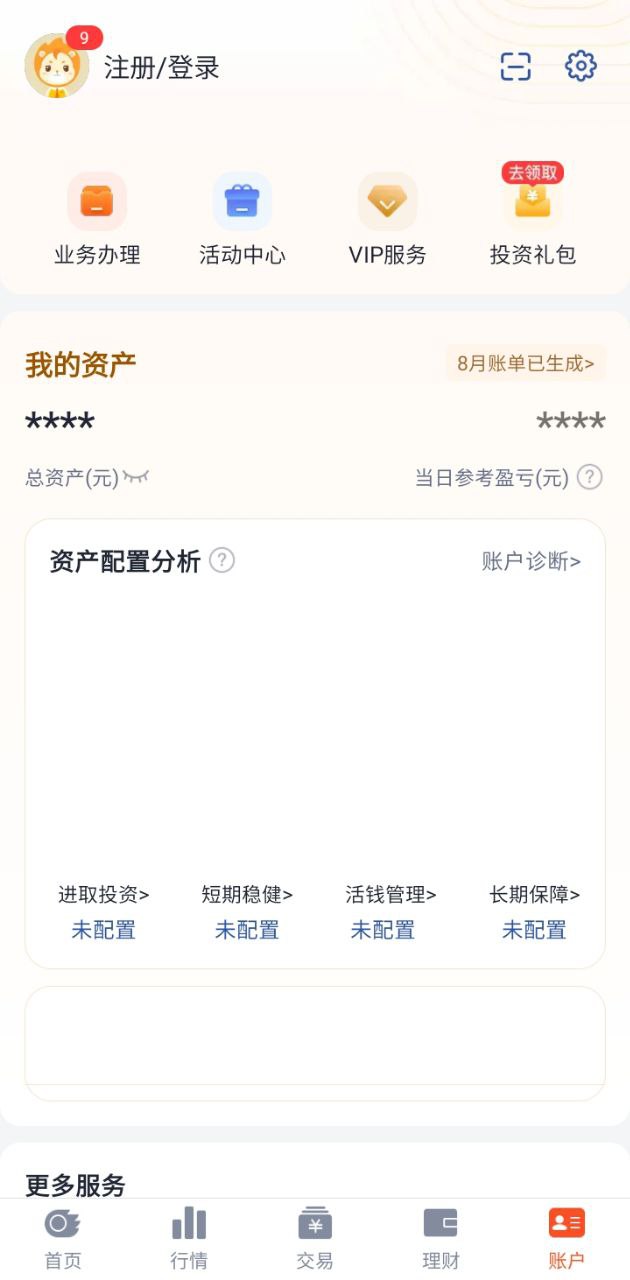The image size is (630, 1280).
Task: Open 业务办理 shortcut
Action: point(97,220)
